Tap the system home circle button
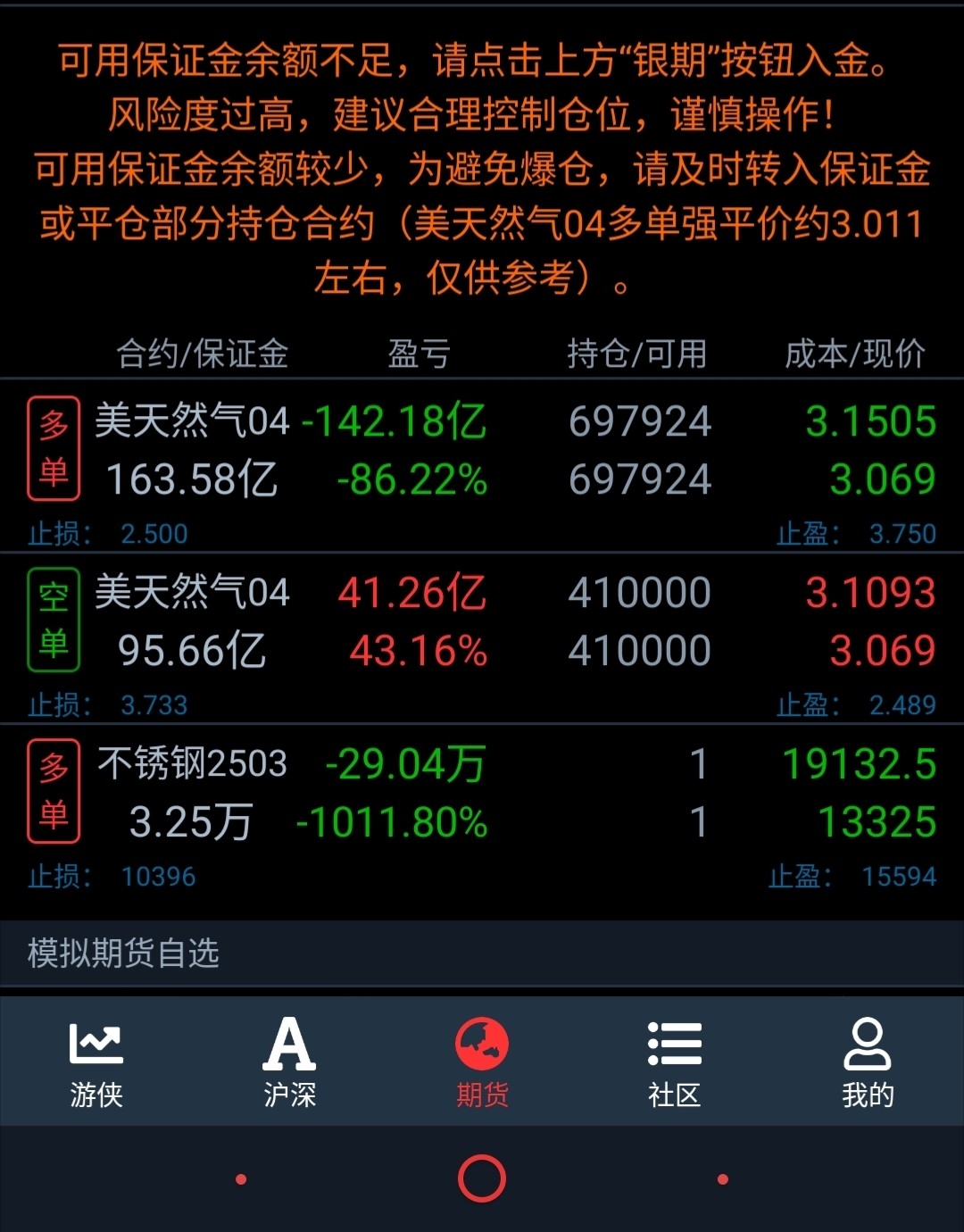 pyautogui.click(x=482, y=1178)
